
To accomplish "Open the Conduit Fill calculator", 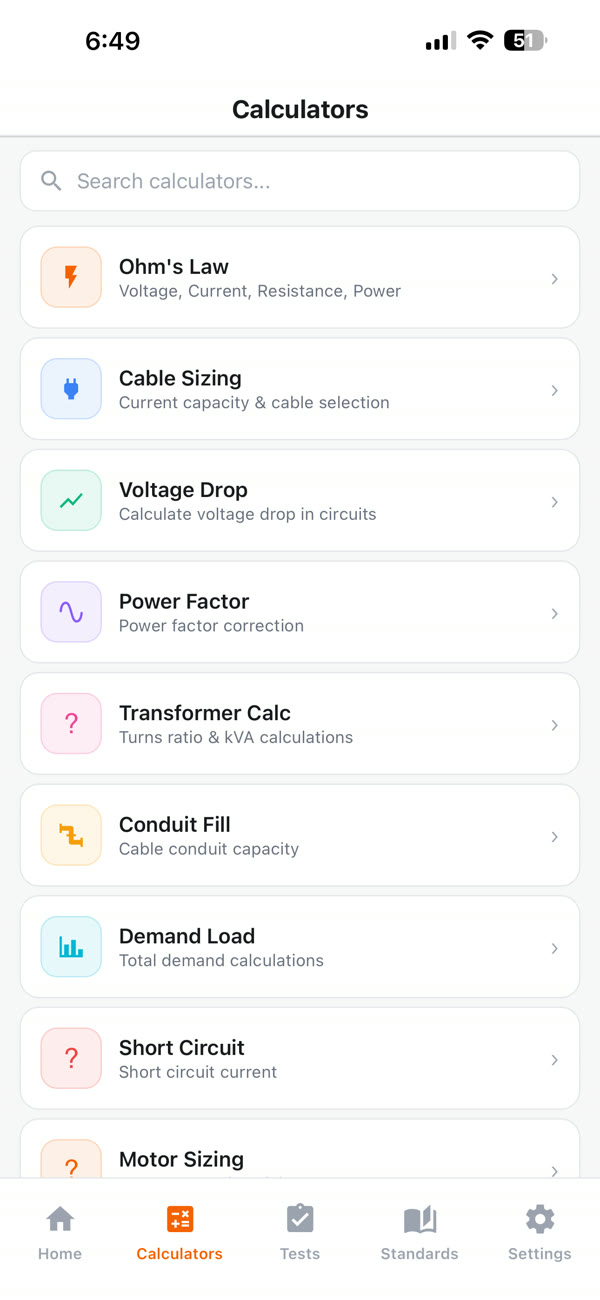I will pyautogui.click(x=300, y=836).
